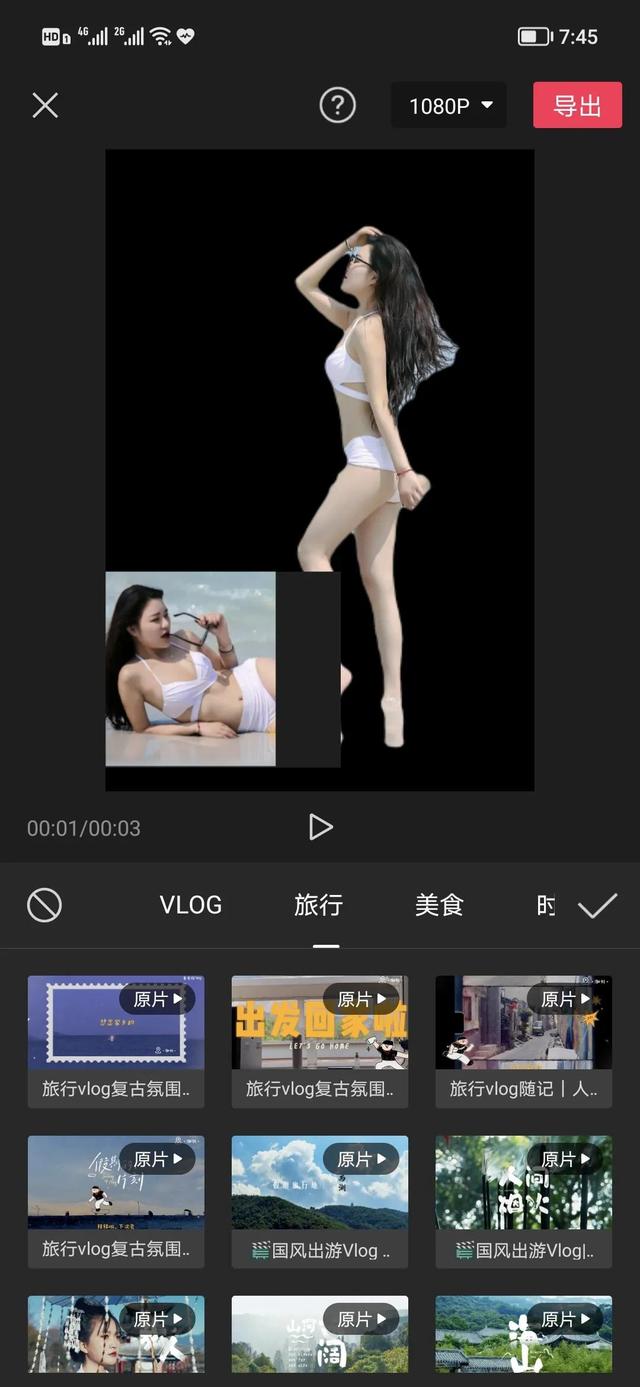
Task: Tap the red 导出 export button
Action: coord(577,105)
